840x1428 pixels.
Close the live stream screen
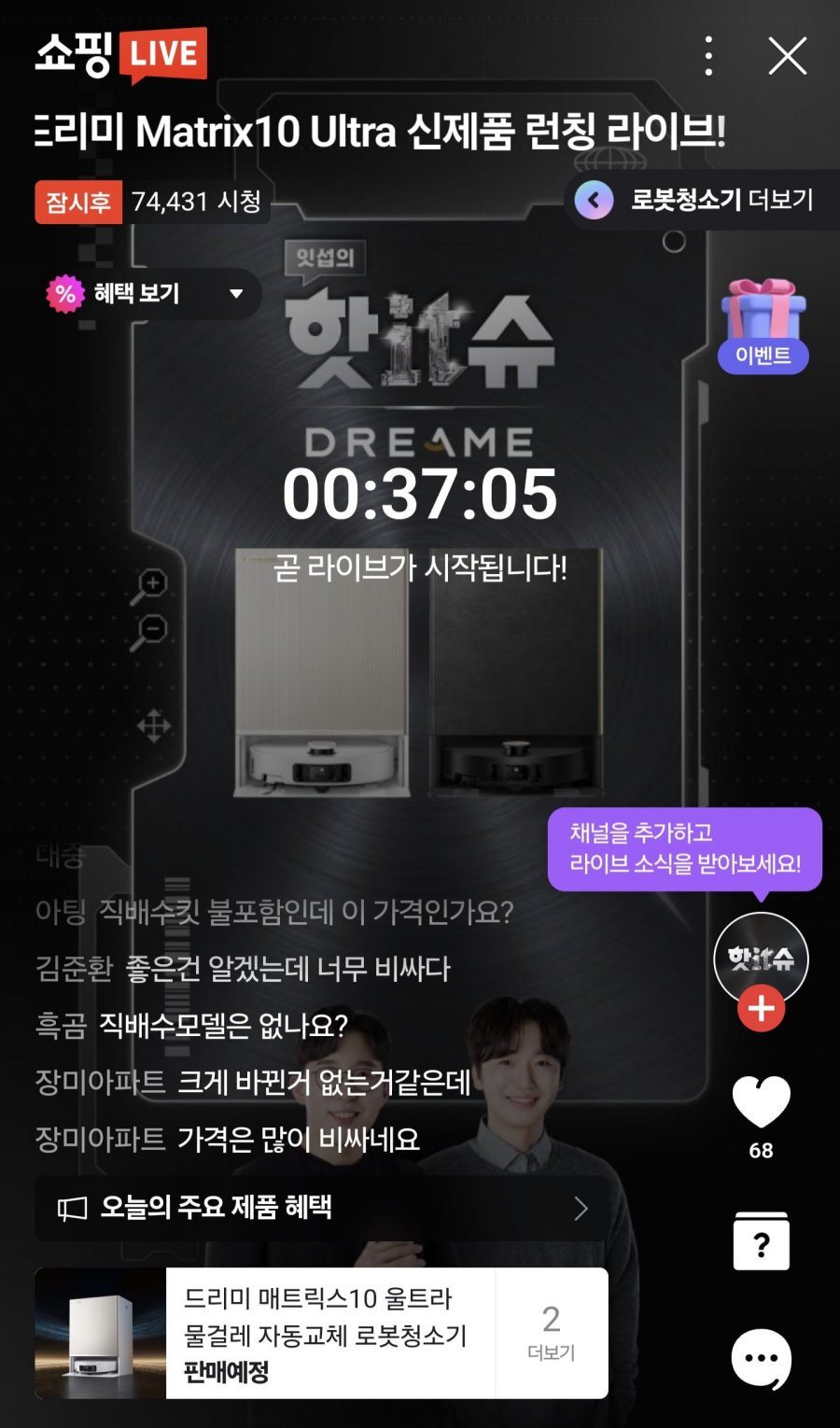click(x=787, y=56)
